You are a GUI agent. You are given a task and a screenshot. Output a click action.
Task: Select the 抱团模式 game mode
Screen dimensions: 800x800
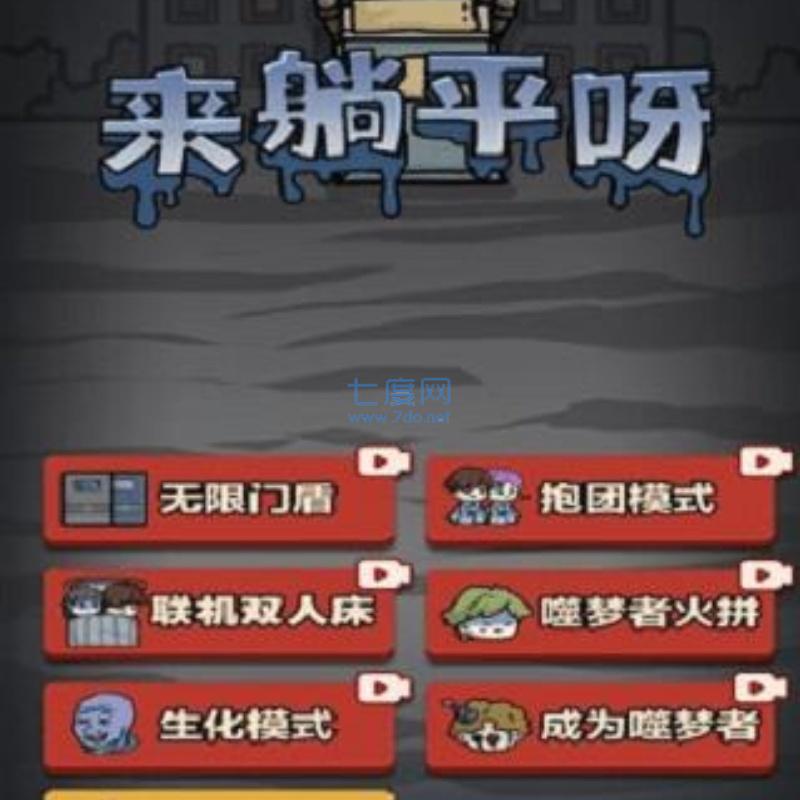[601, 499]
